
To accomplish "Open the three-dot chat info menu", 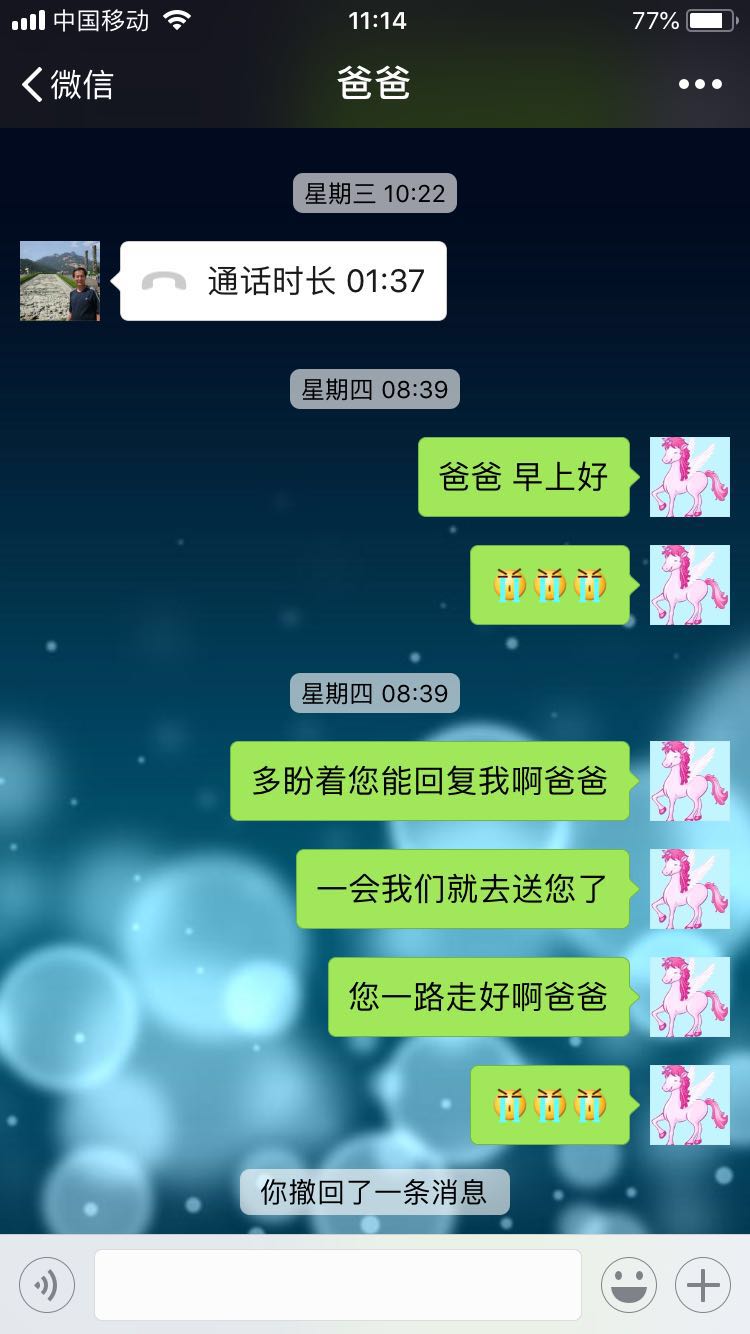I will [699, 85].
